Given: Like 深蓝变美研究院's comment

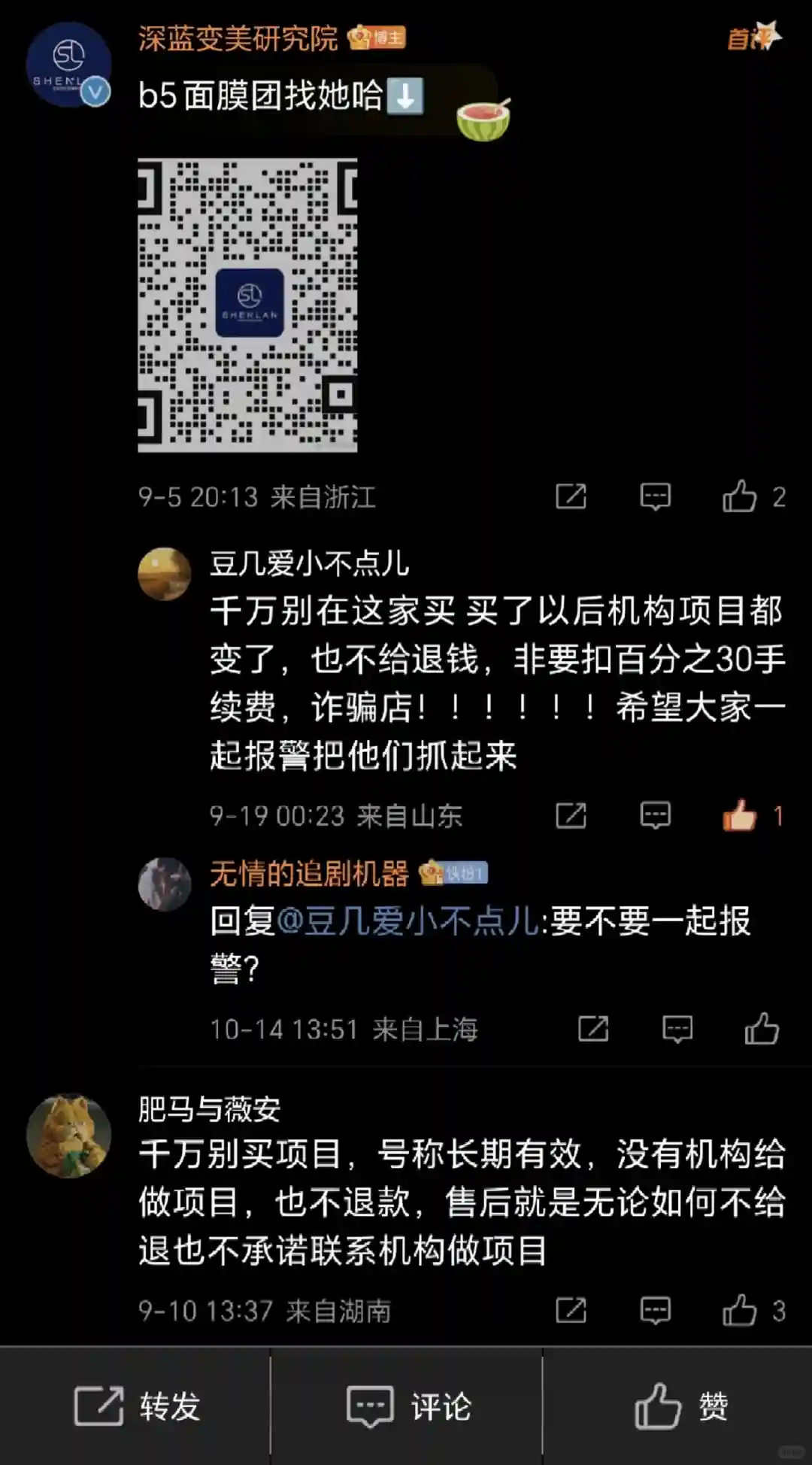Looking at the screenshot, I should click(x=740, y=496).
